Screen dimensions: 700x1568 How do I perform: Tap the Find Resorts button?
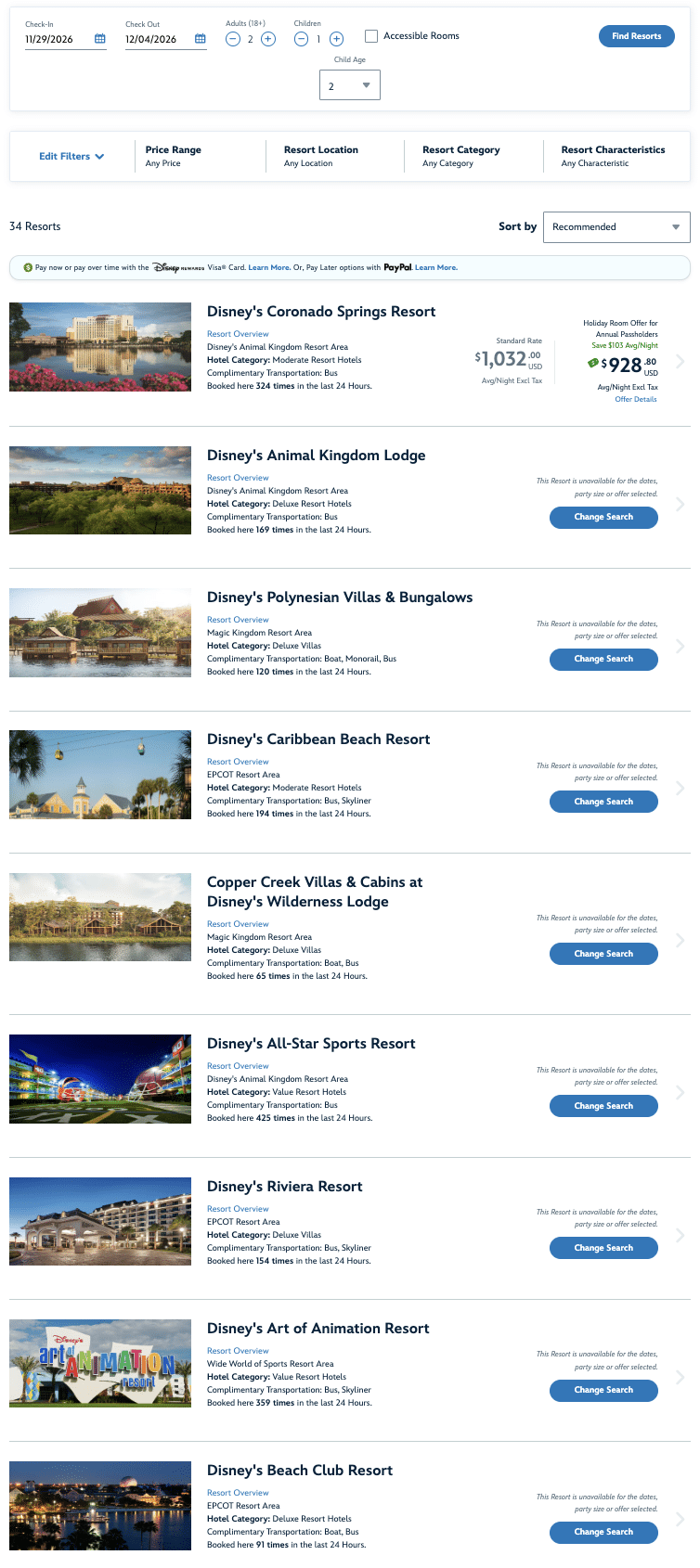637,36
